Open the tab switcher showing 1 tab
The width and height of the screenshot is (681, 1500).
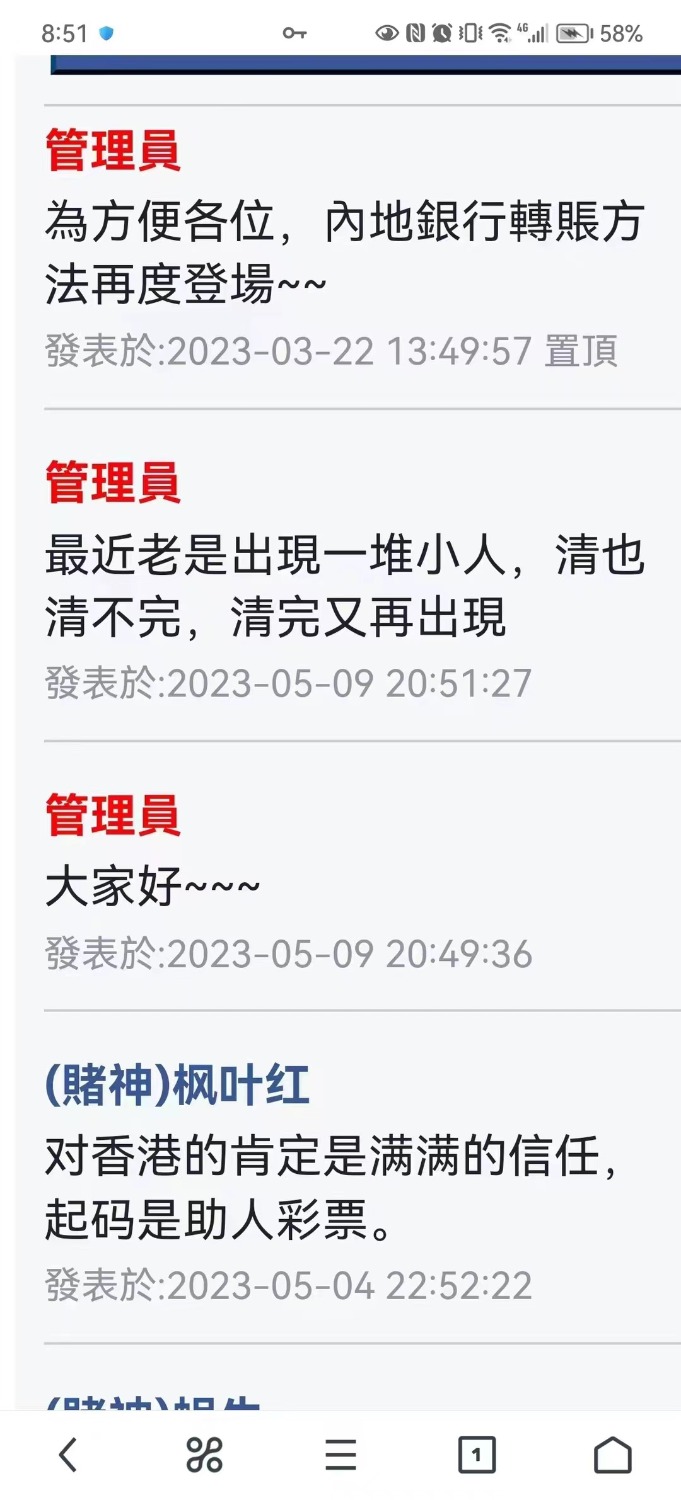pos(476,1455)
